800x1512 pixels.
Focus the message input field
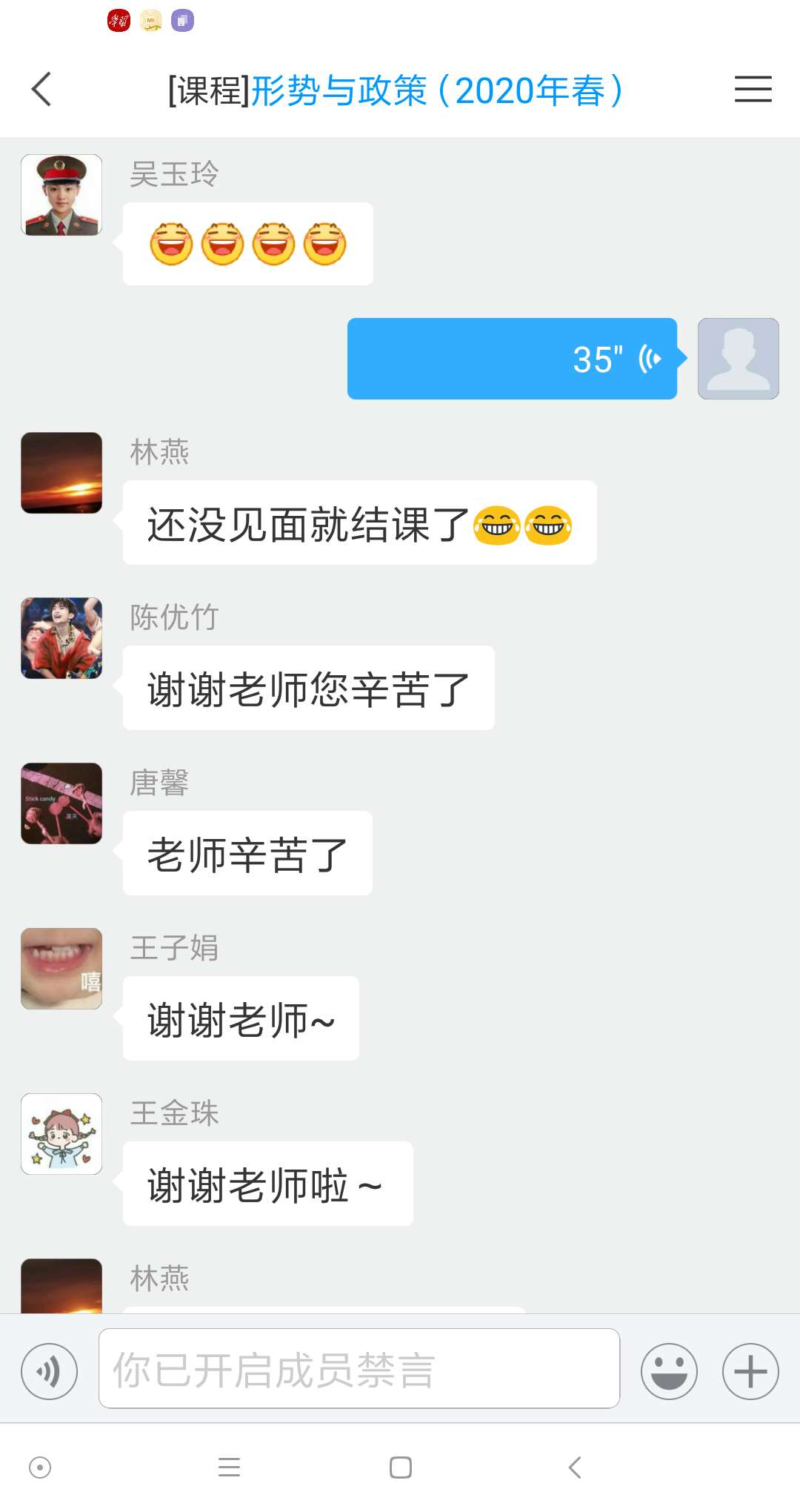point(359,1369)
